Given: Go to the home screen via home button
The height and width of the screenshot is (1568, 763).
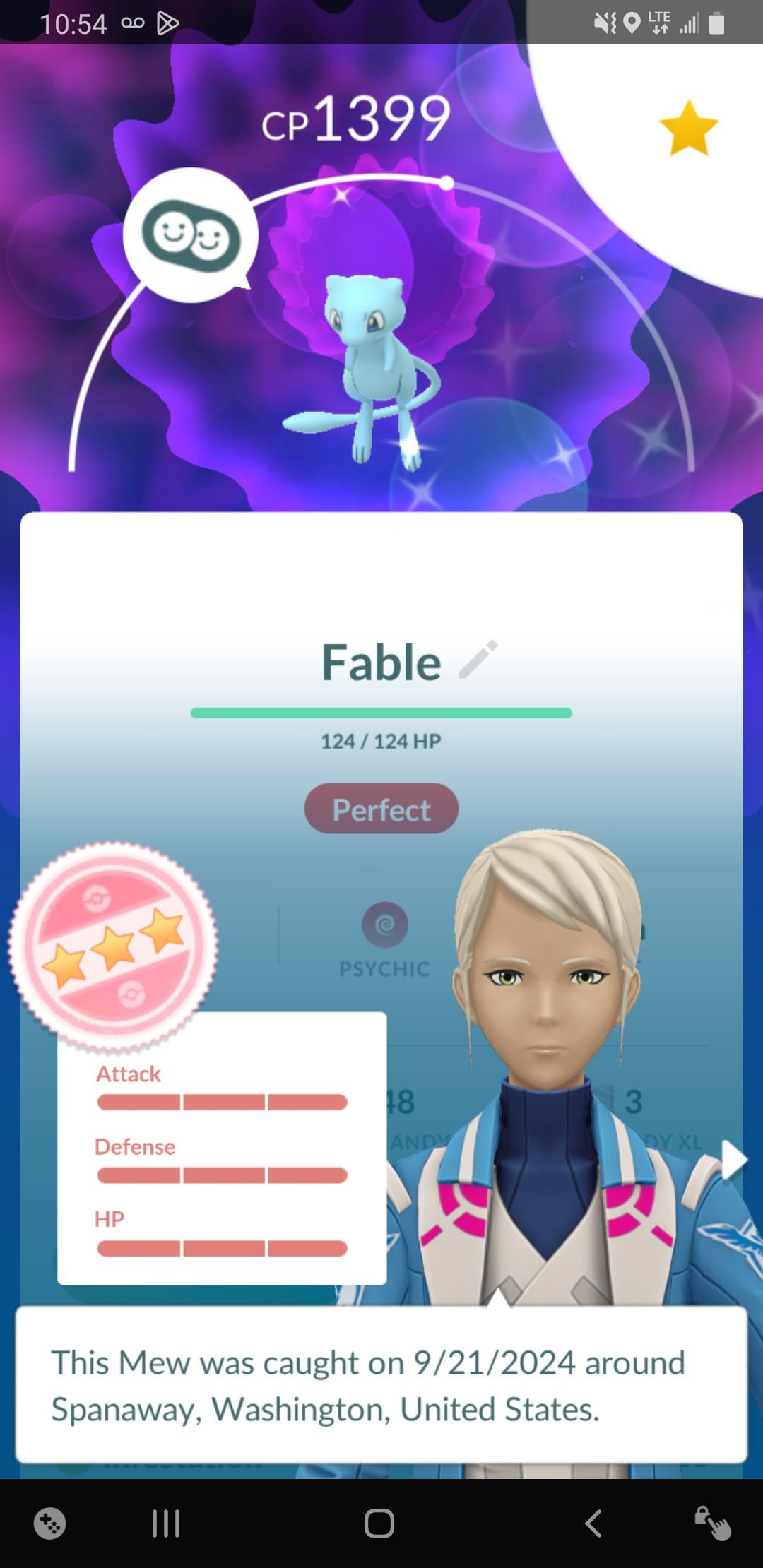Looking at the screenshot, I should (x=379, y=1524).
